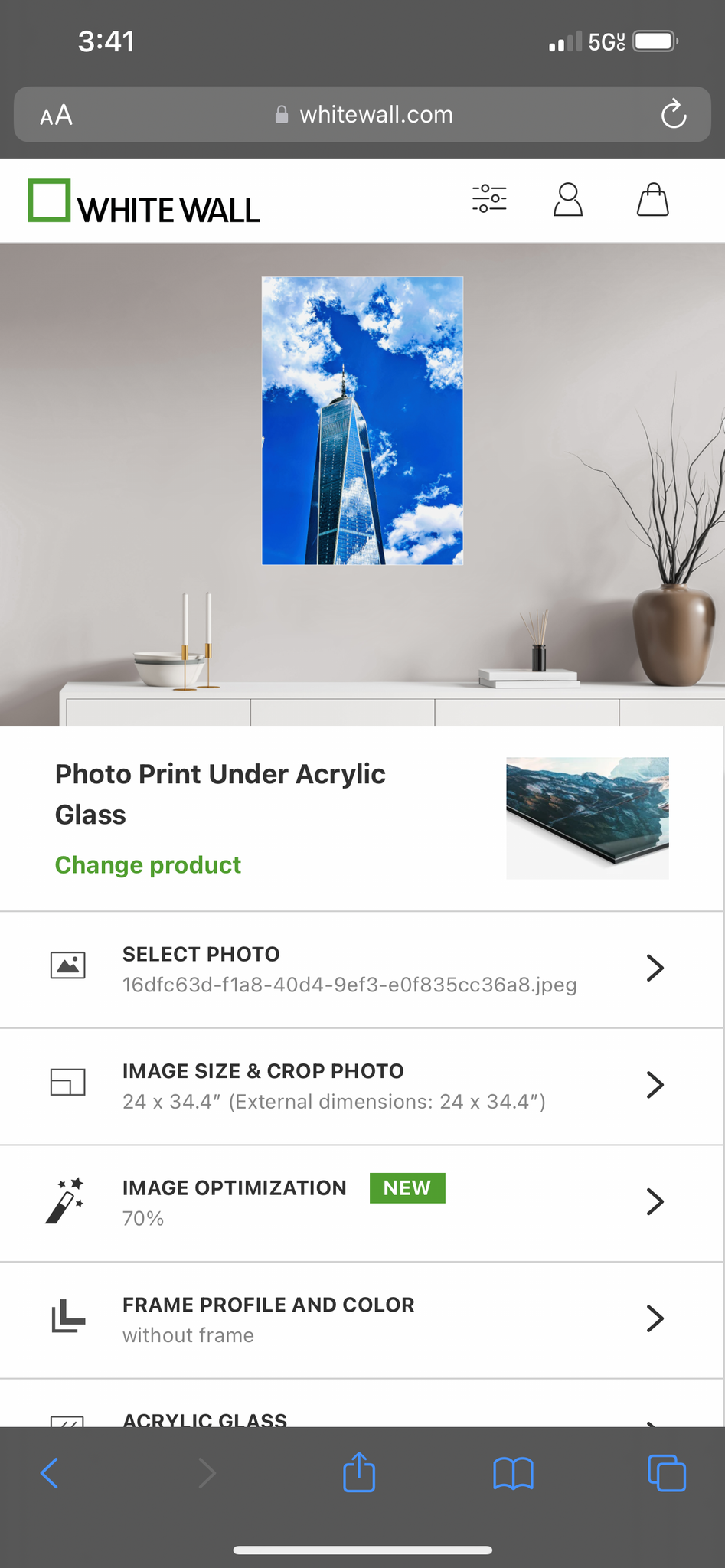
Task: Open Image Size & Crop Photo
Action: (x=361, y=1086)
